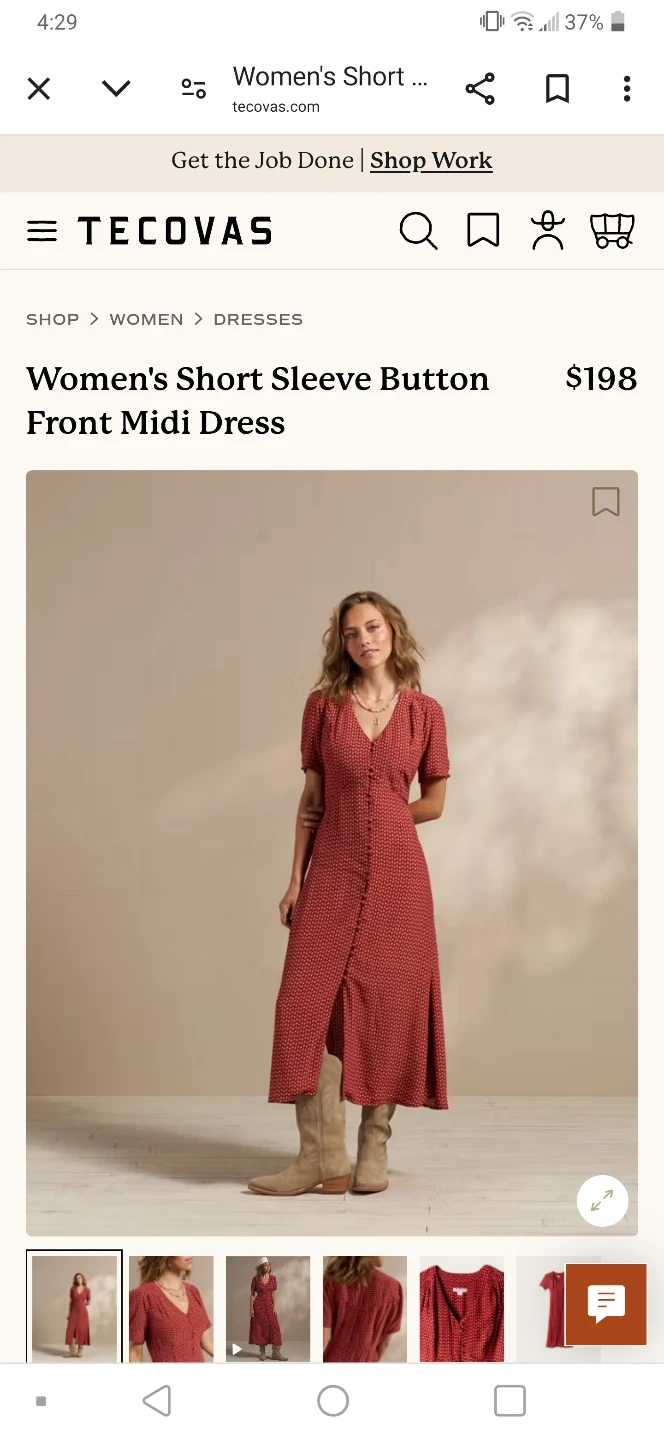The height and width of the screenshot is (1440, 664).
Task: Bookmark page in browser toolbar
Action: (x=557, y=89)
